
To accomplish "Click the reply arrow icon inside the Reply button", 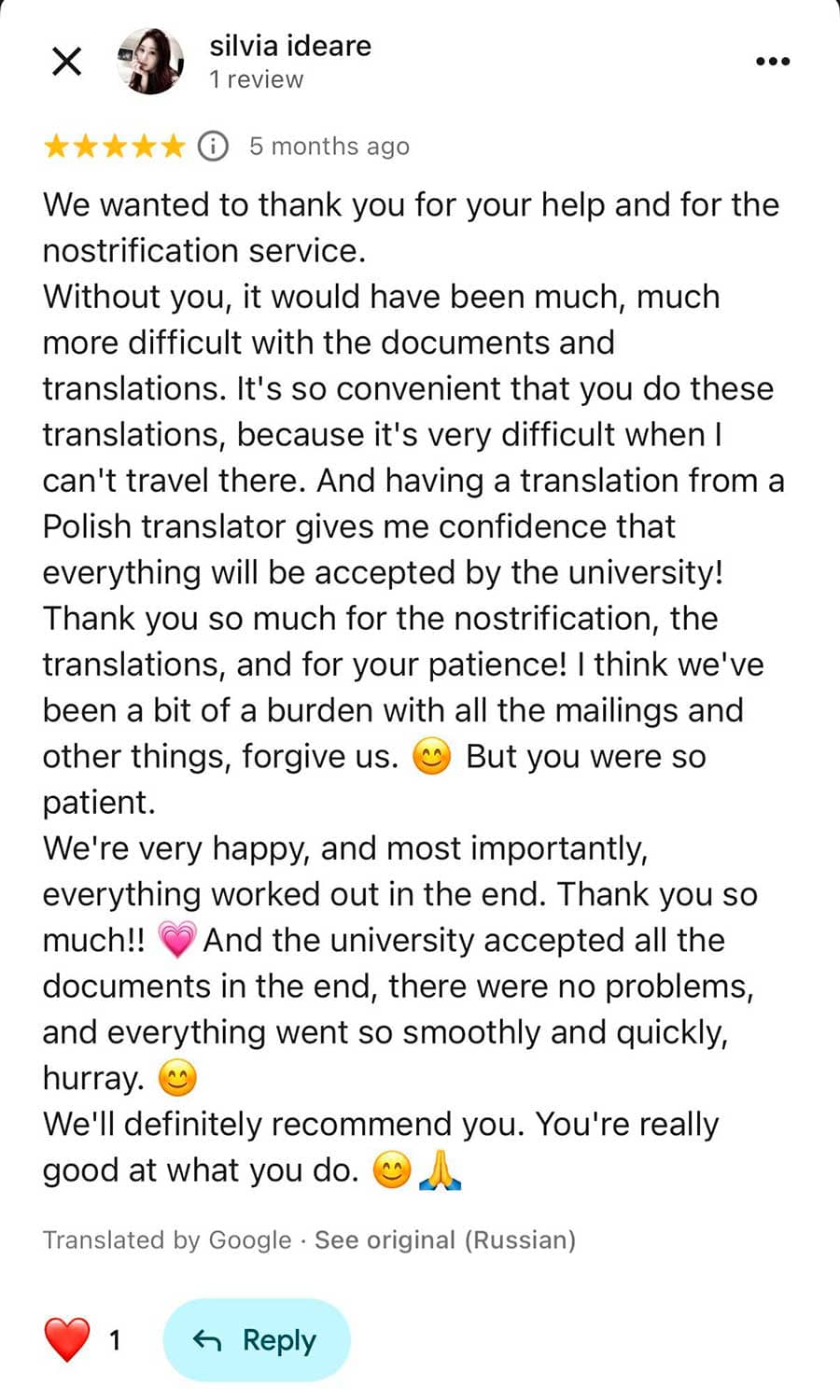I will pyautogui.click(x=207, y=1339).
